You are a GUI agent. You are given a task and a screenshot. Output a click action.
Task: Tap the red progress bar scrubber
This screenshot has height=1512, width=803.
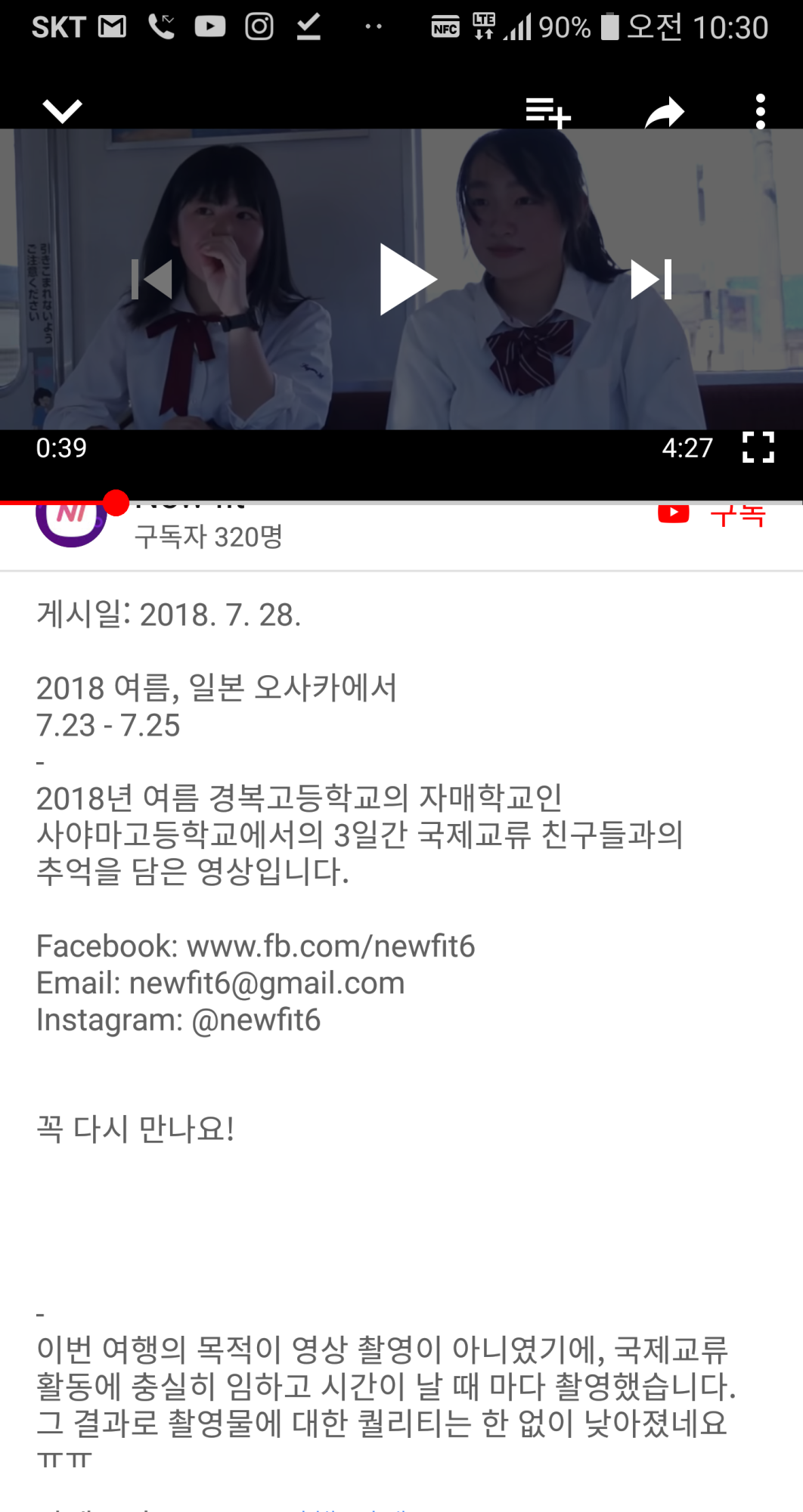116,503
